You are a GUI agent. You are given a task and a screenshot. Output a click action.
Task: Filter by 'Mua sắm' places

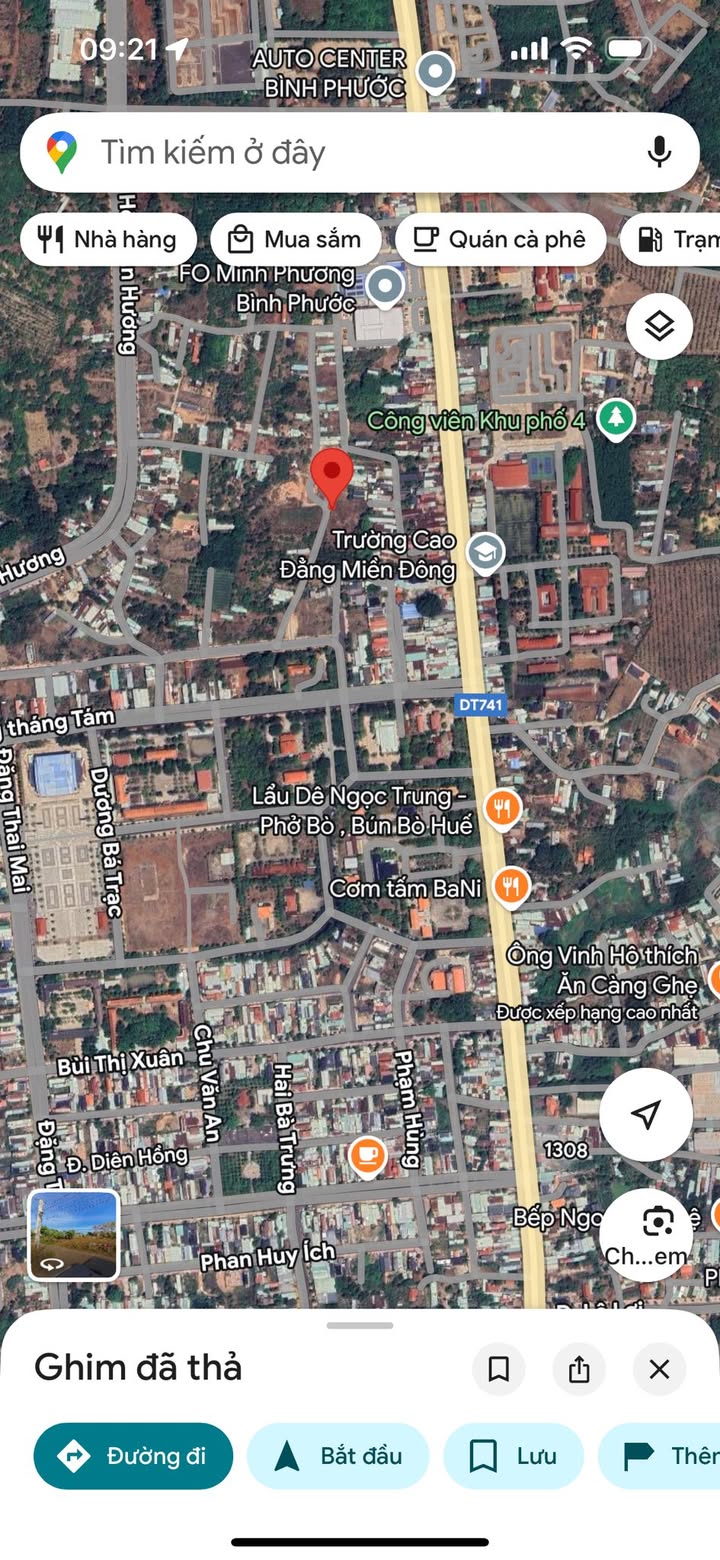click(x=296, y=240)
